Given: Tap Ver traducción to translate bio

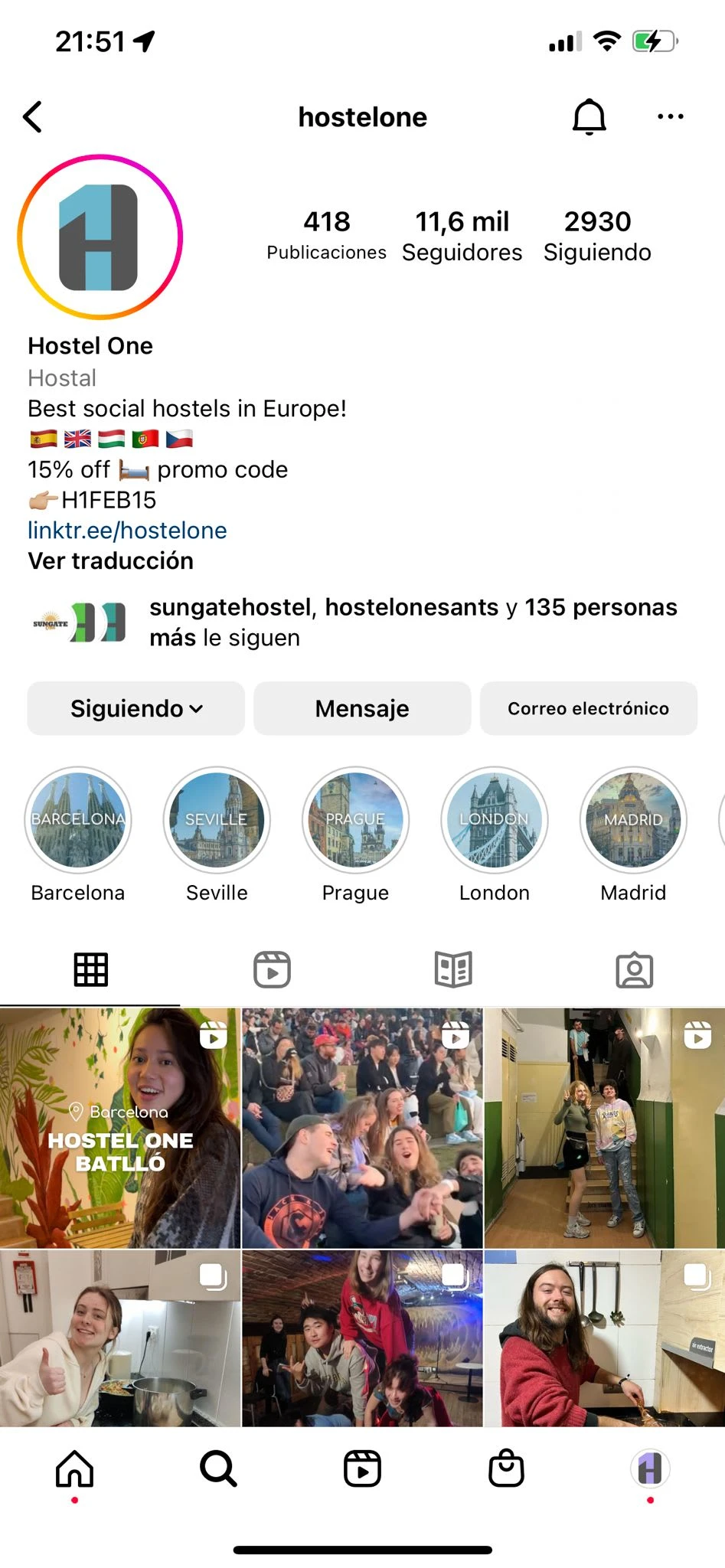Looking at the screenshot, I should [x=110, y=561].
